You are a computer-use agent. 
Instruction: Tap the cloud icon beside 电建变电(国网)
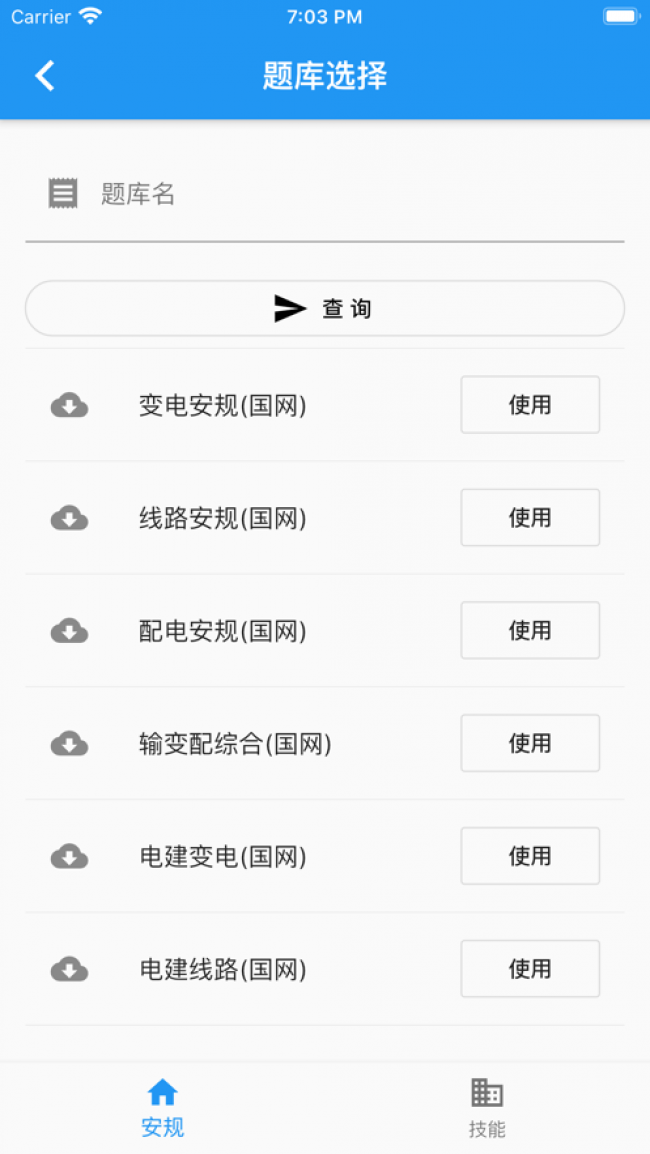tap(69, 857)
